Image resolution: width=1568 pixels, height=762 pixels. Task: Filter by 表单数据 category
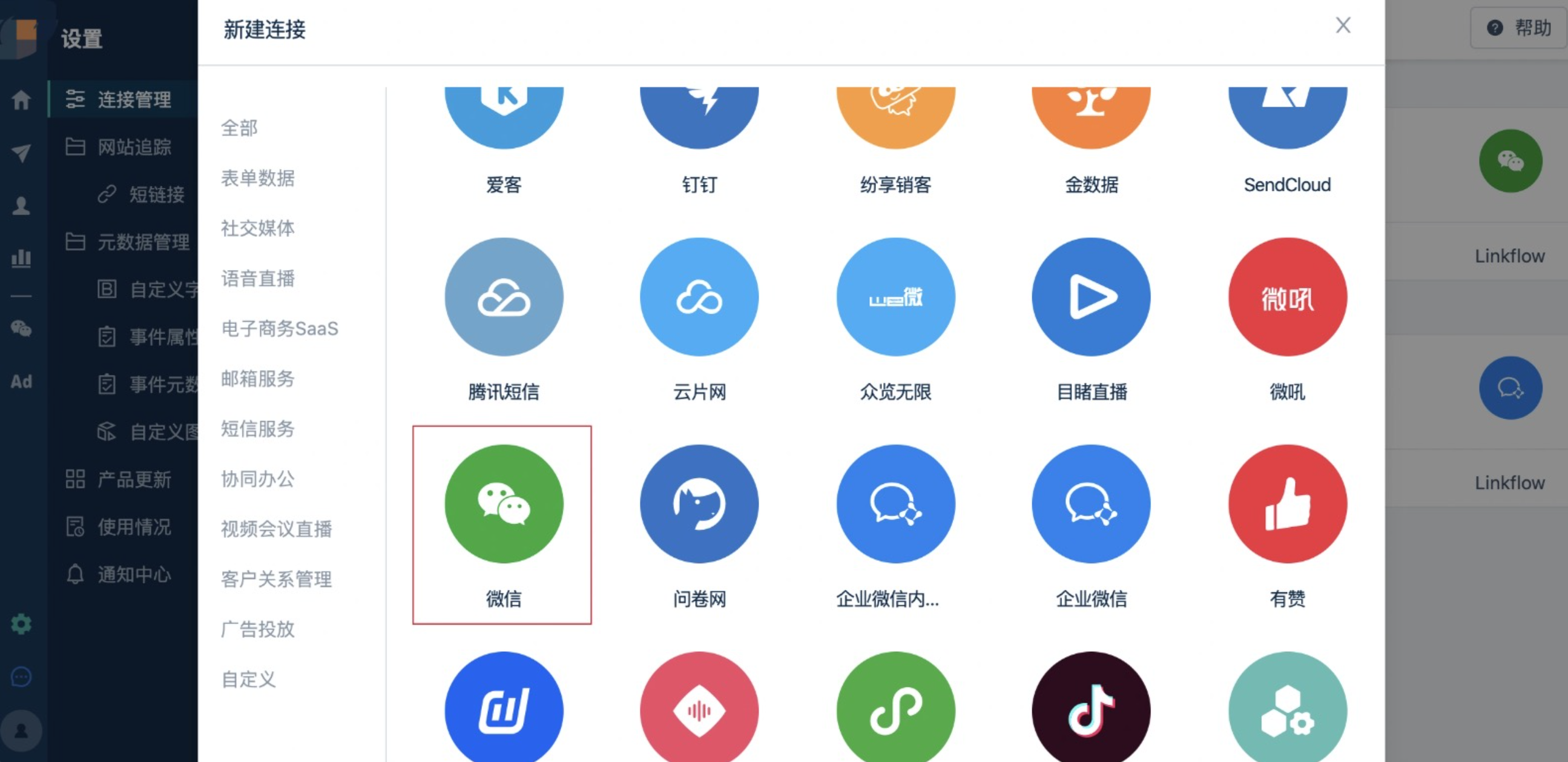pyautogui.click(x=257, y=178)
